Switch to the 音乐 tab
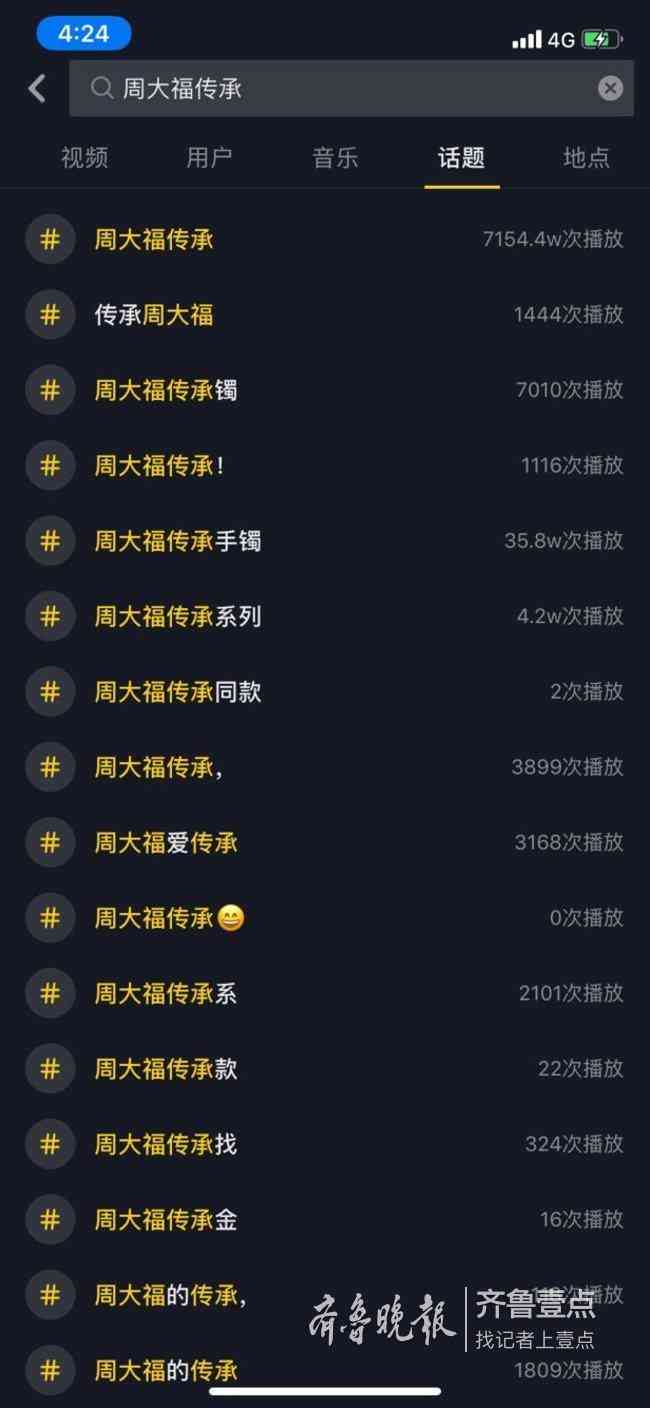Screen dimensions: 650x1408 point(335,158)
